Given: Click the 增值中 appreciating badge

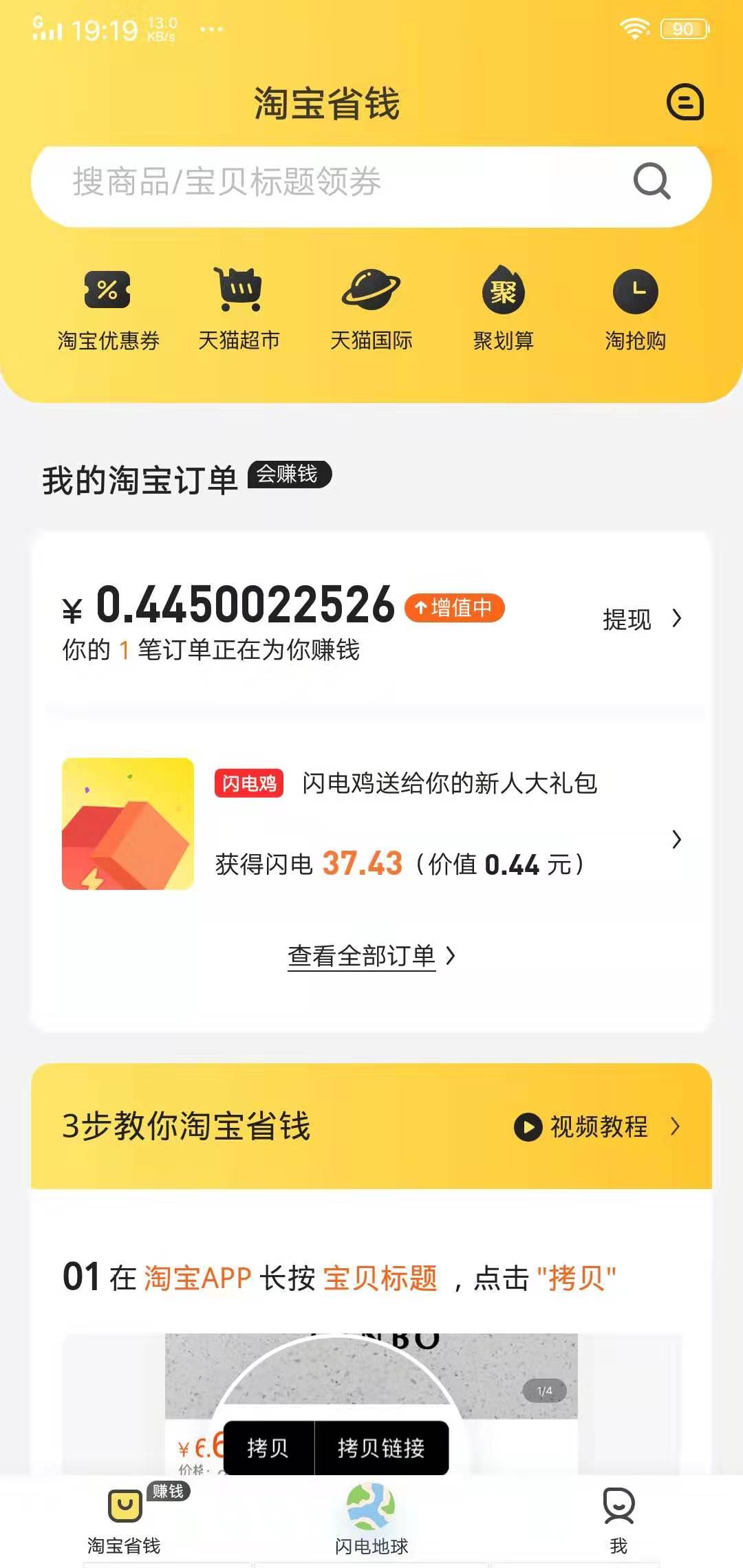Looking at the screenshot, I should 455,608.
